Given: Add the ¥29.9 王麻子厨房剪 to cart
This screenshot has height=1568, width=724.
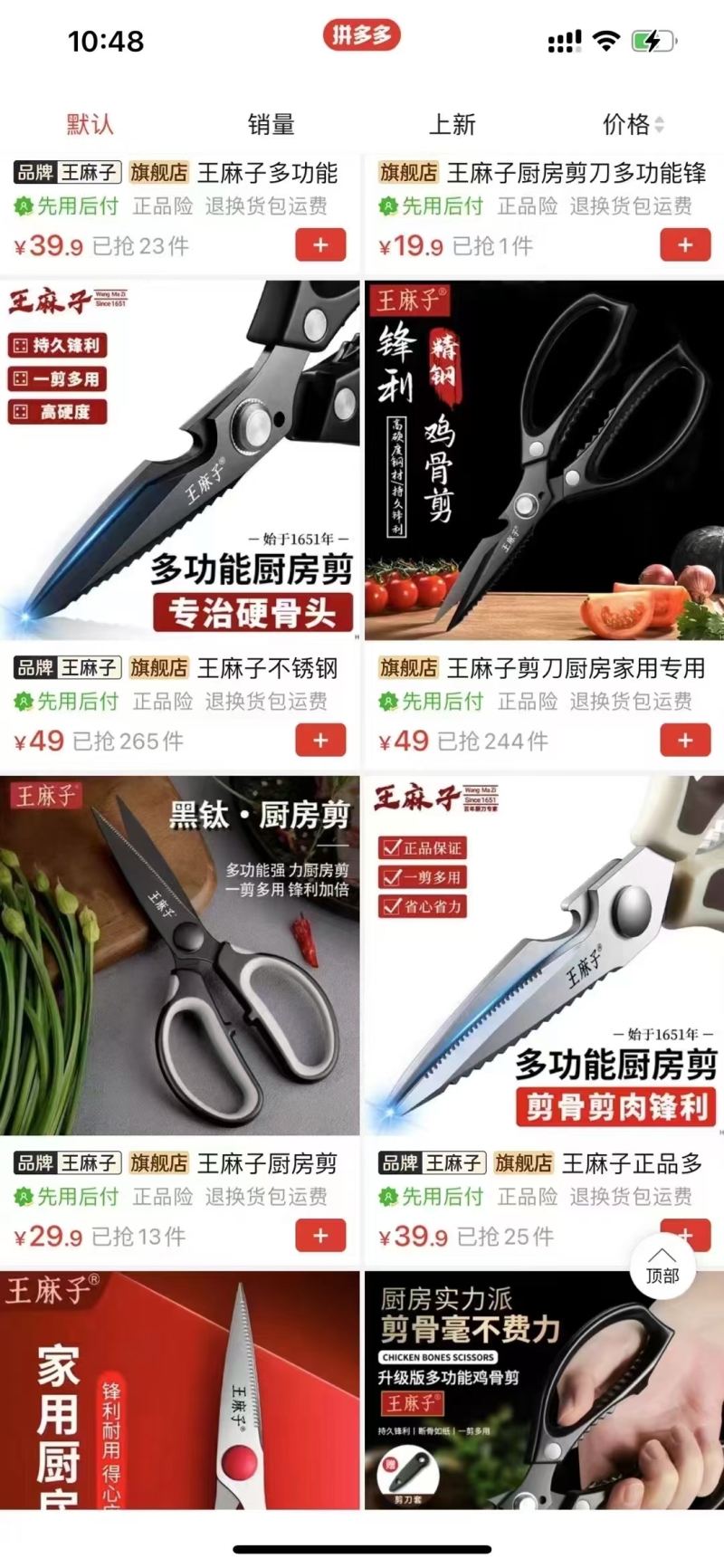Looking at the screenshot, I should click(320, 1236).
